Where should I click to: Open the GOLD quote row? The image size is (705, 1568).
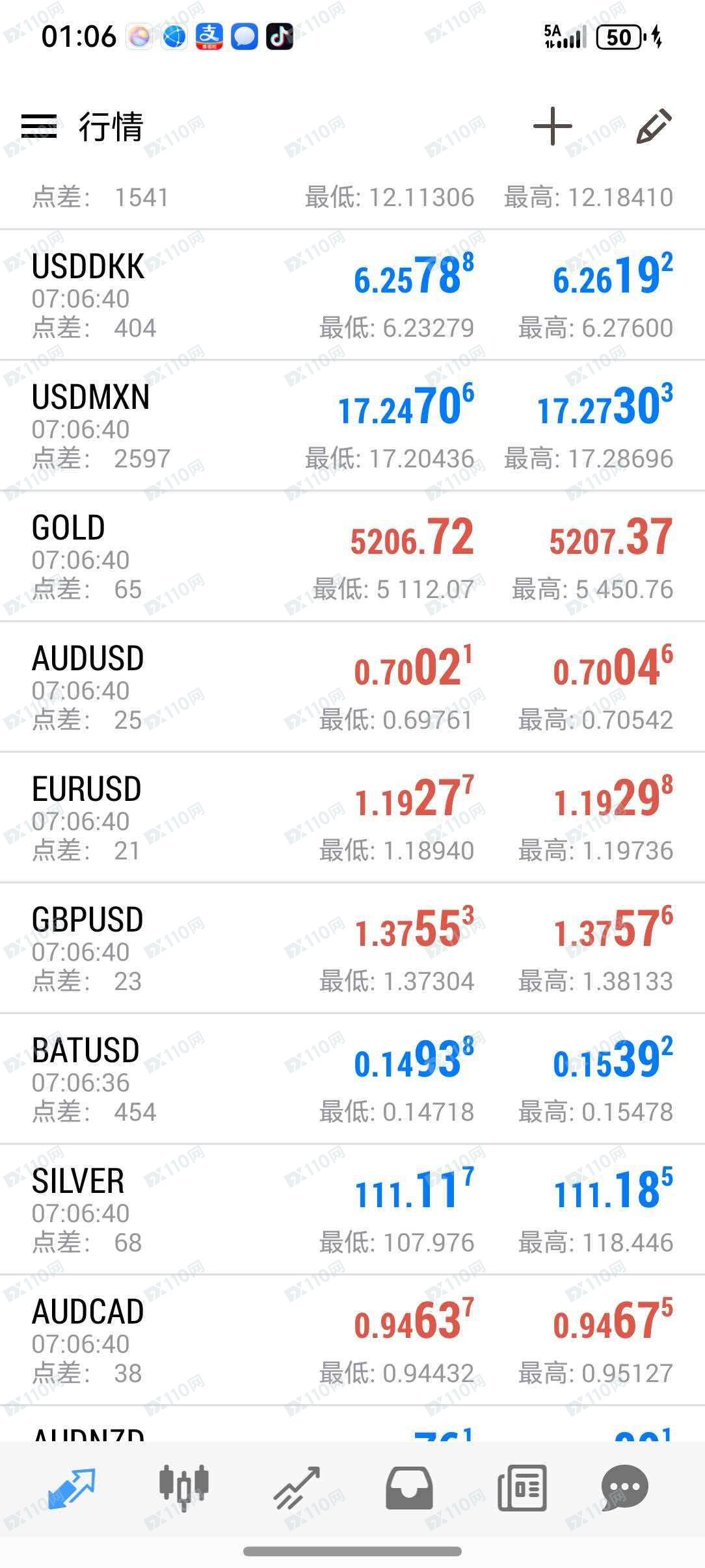351,557
